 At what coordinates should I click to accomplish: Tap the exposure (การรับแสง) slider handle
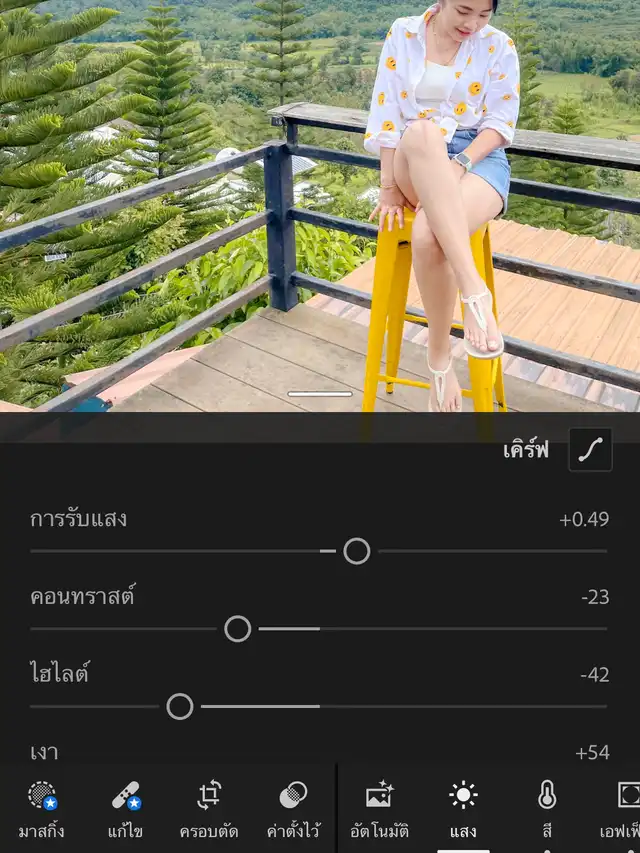357,551
